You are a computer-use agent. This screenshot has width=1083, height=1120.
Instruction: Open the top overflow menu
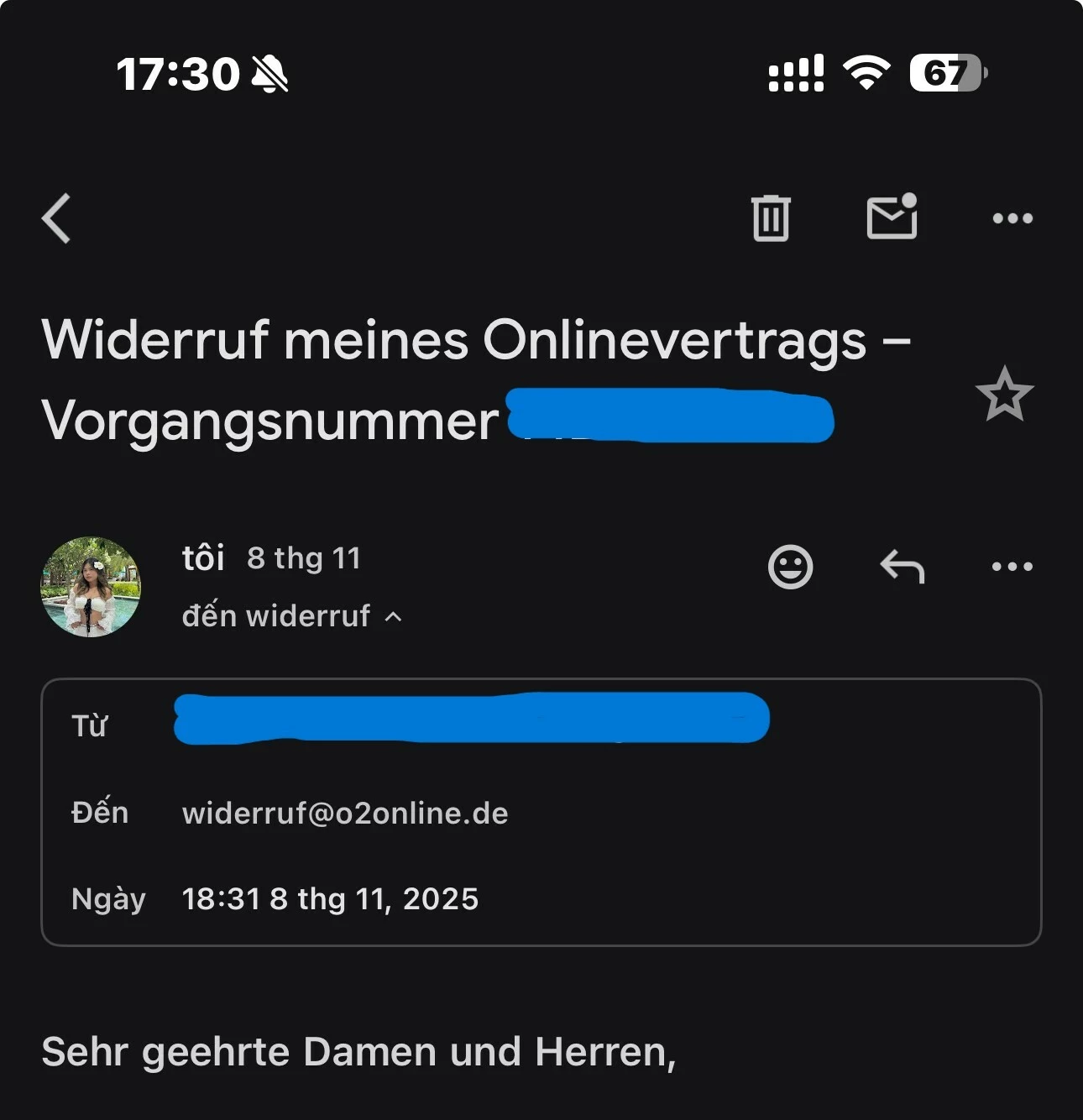coord(1012,218)
